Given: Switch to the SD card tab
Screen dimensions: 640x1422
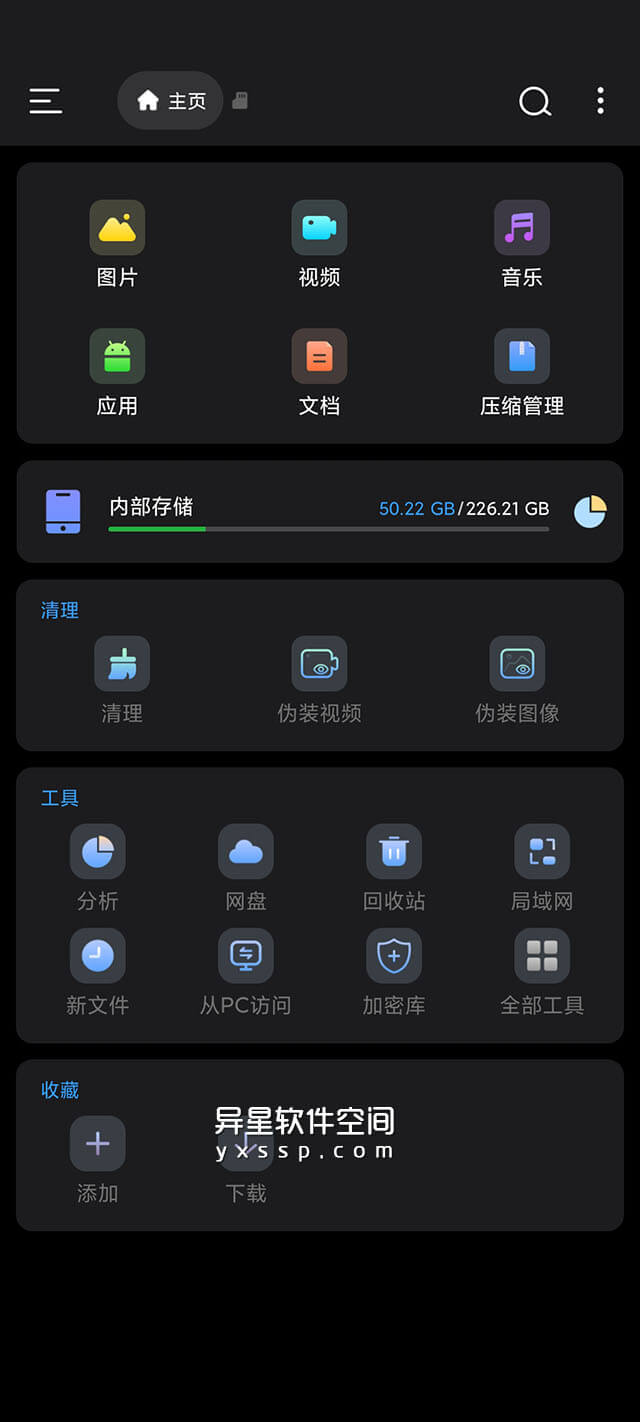Looking at the screenshot, I should pyautogui.click(x=240, y=101).
